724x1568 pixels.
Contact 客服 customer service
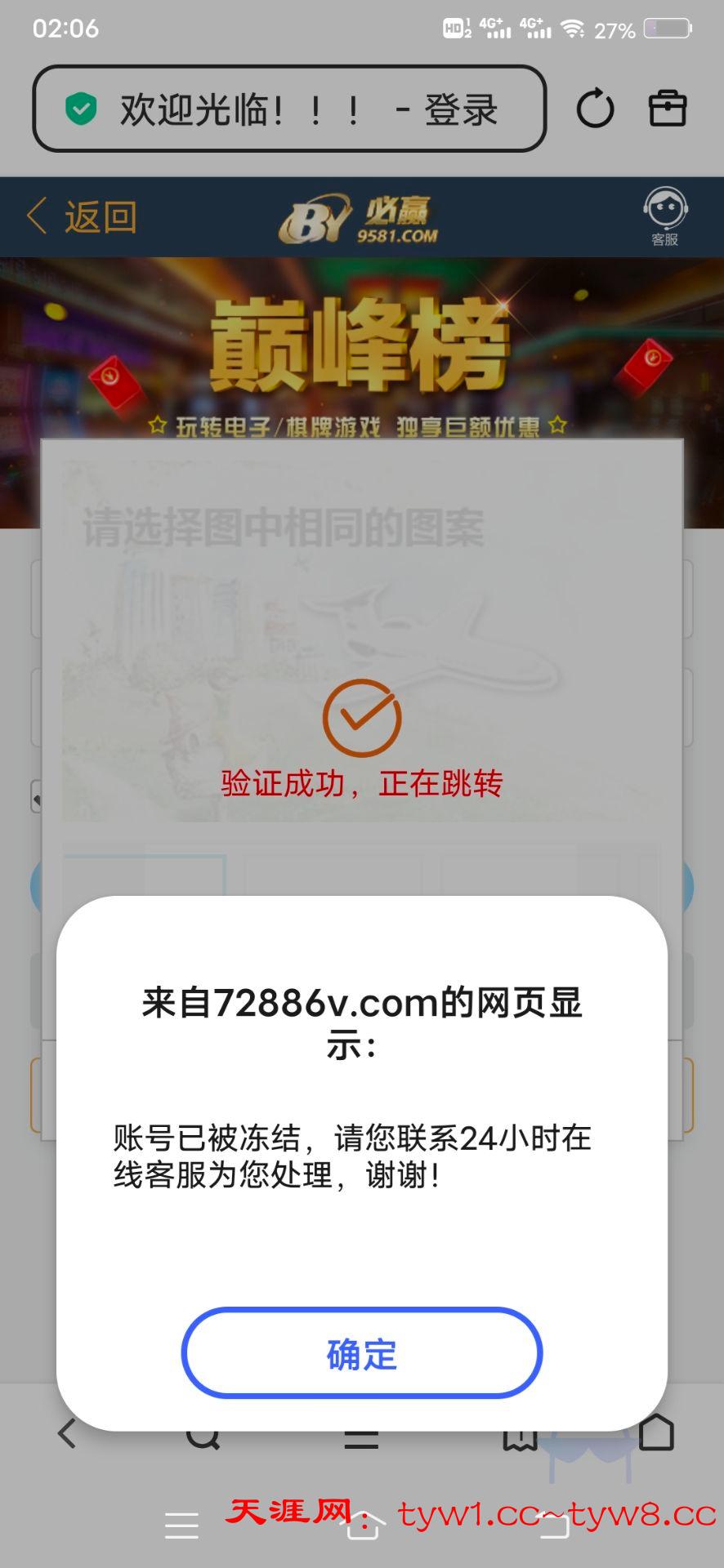click(664, 216)
